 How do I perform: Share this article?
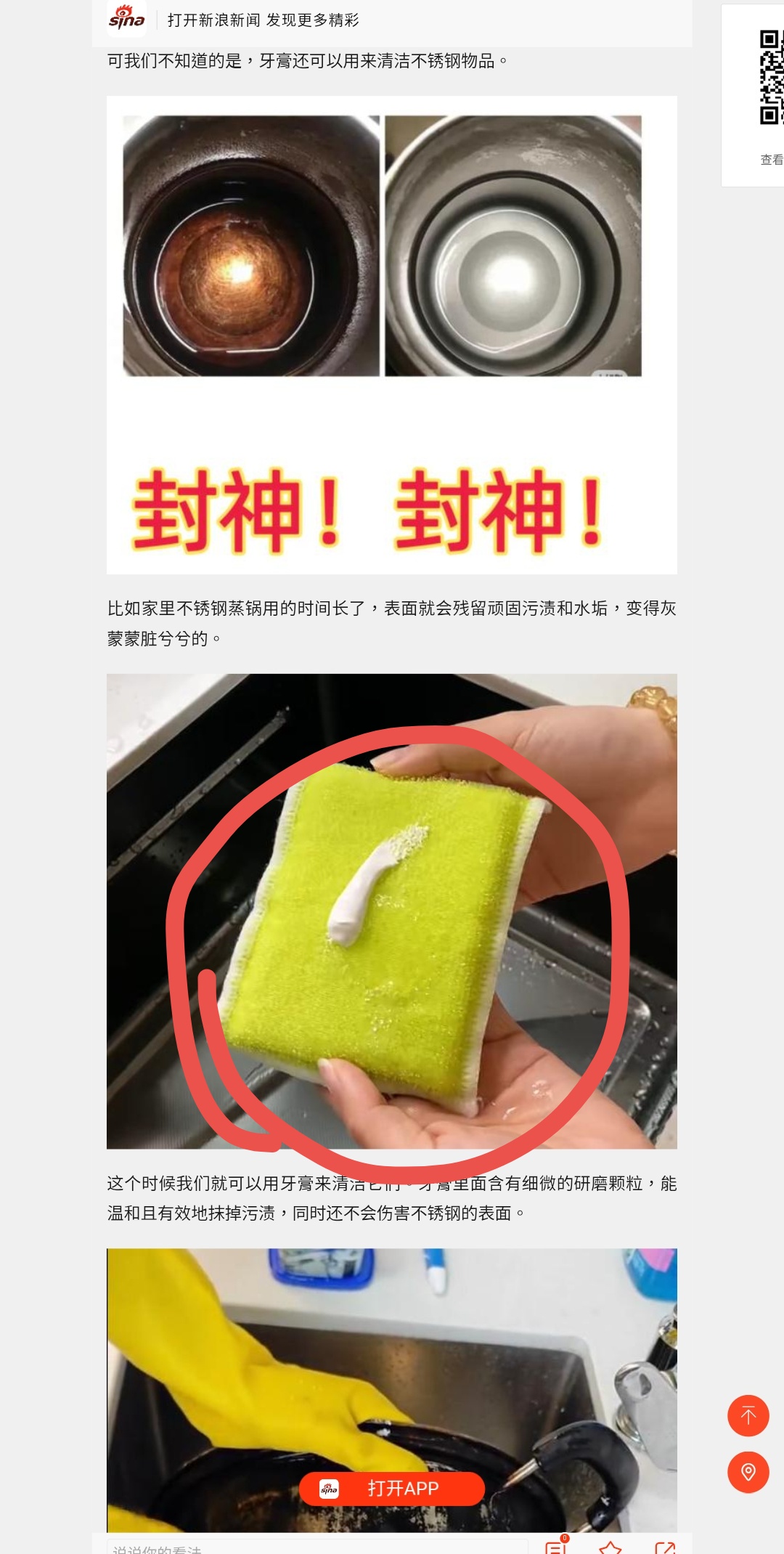tap(664, 1547)
